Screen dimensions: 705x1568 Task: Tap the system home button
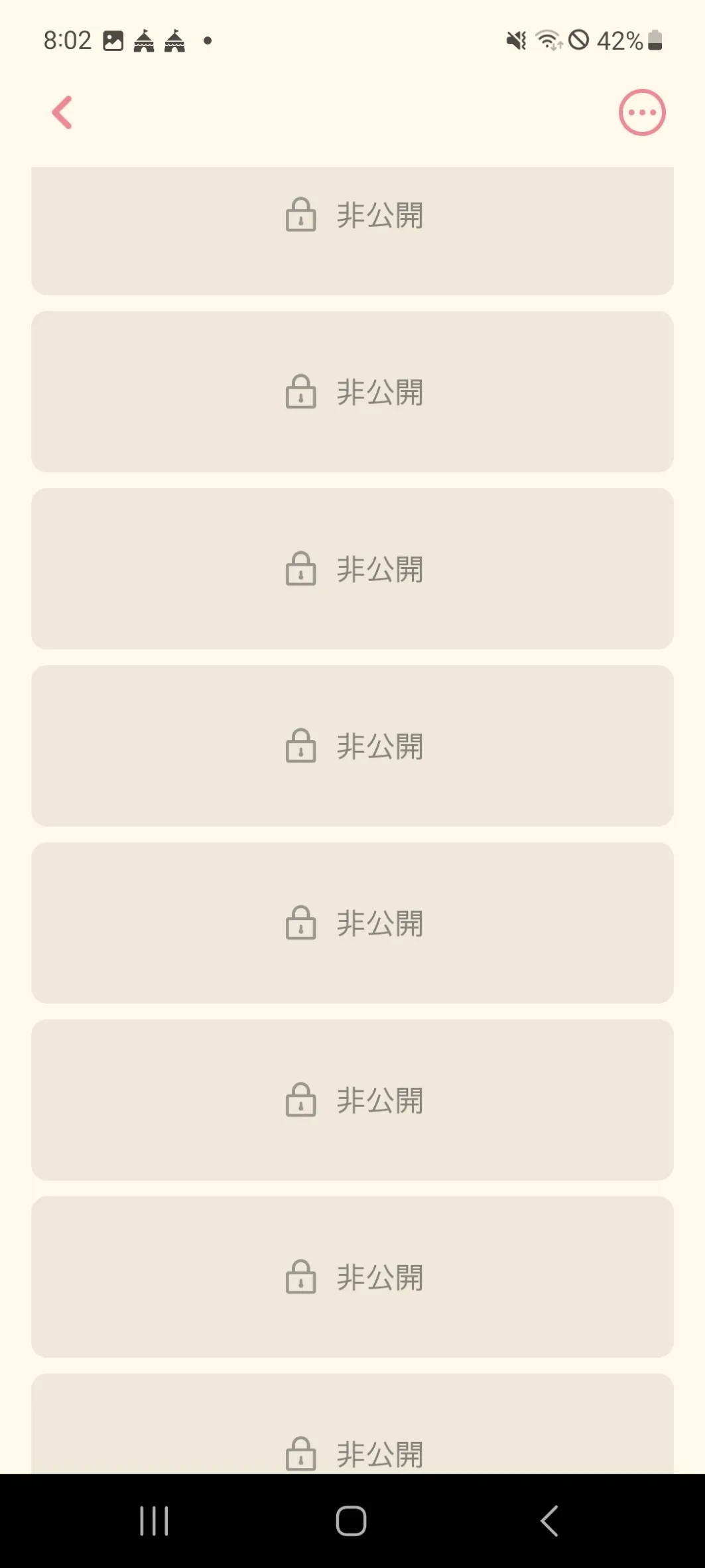pyautogui.click(x=351, y=1520)
